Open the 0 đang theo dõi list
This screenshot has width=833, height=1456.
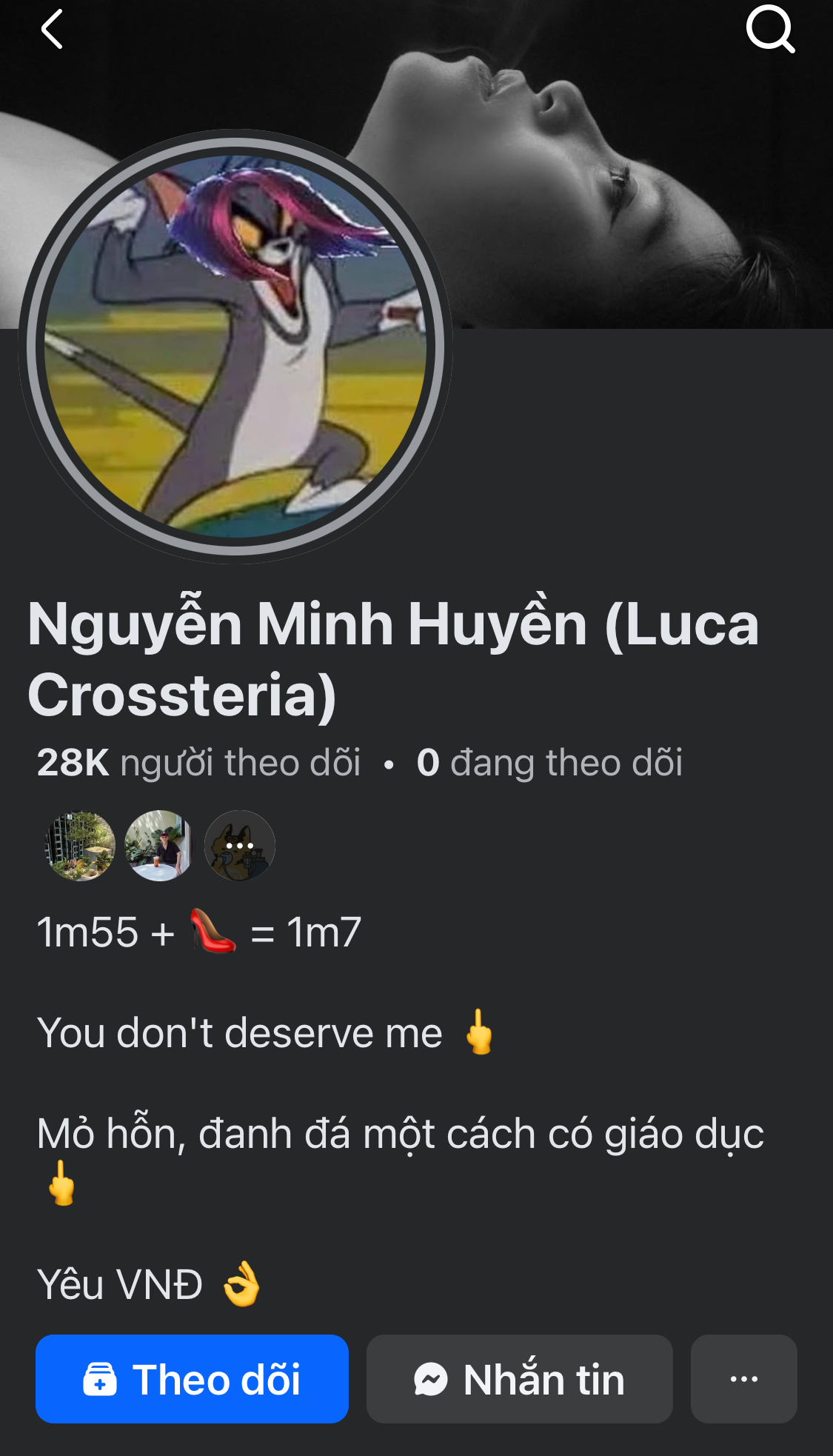click(549, 763)
